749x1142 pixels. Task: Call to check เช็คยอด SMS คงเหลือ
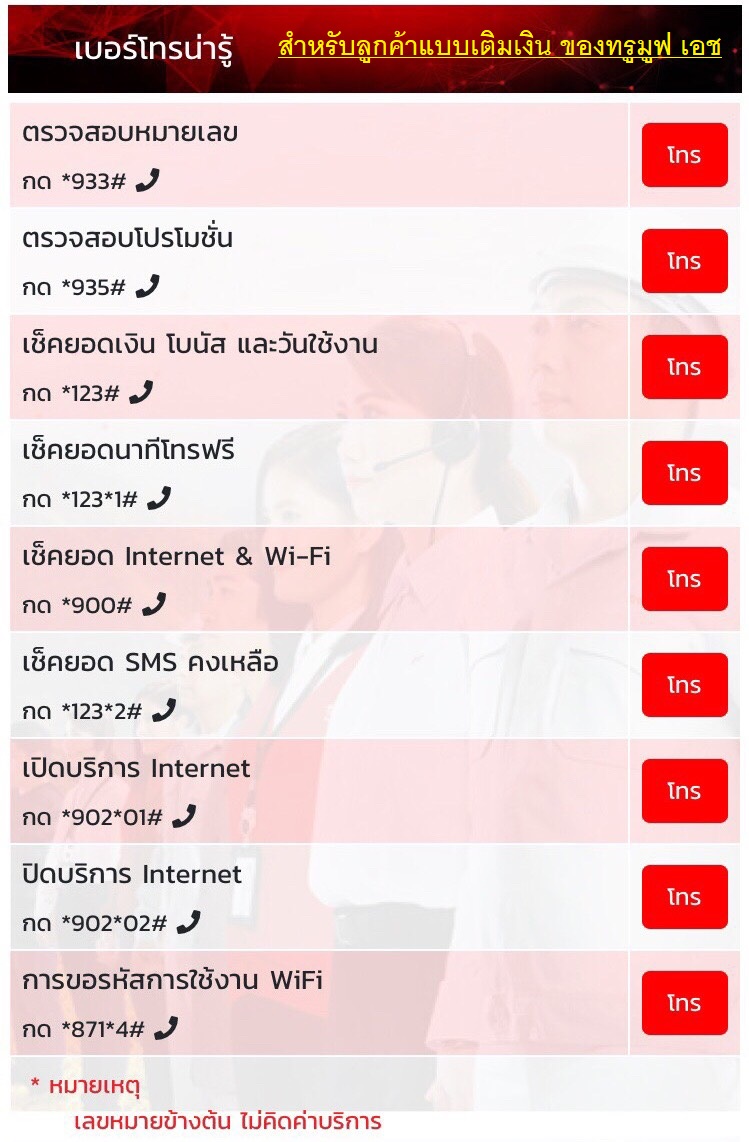(684, 685)
